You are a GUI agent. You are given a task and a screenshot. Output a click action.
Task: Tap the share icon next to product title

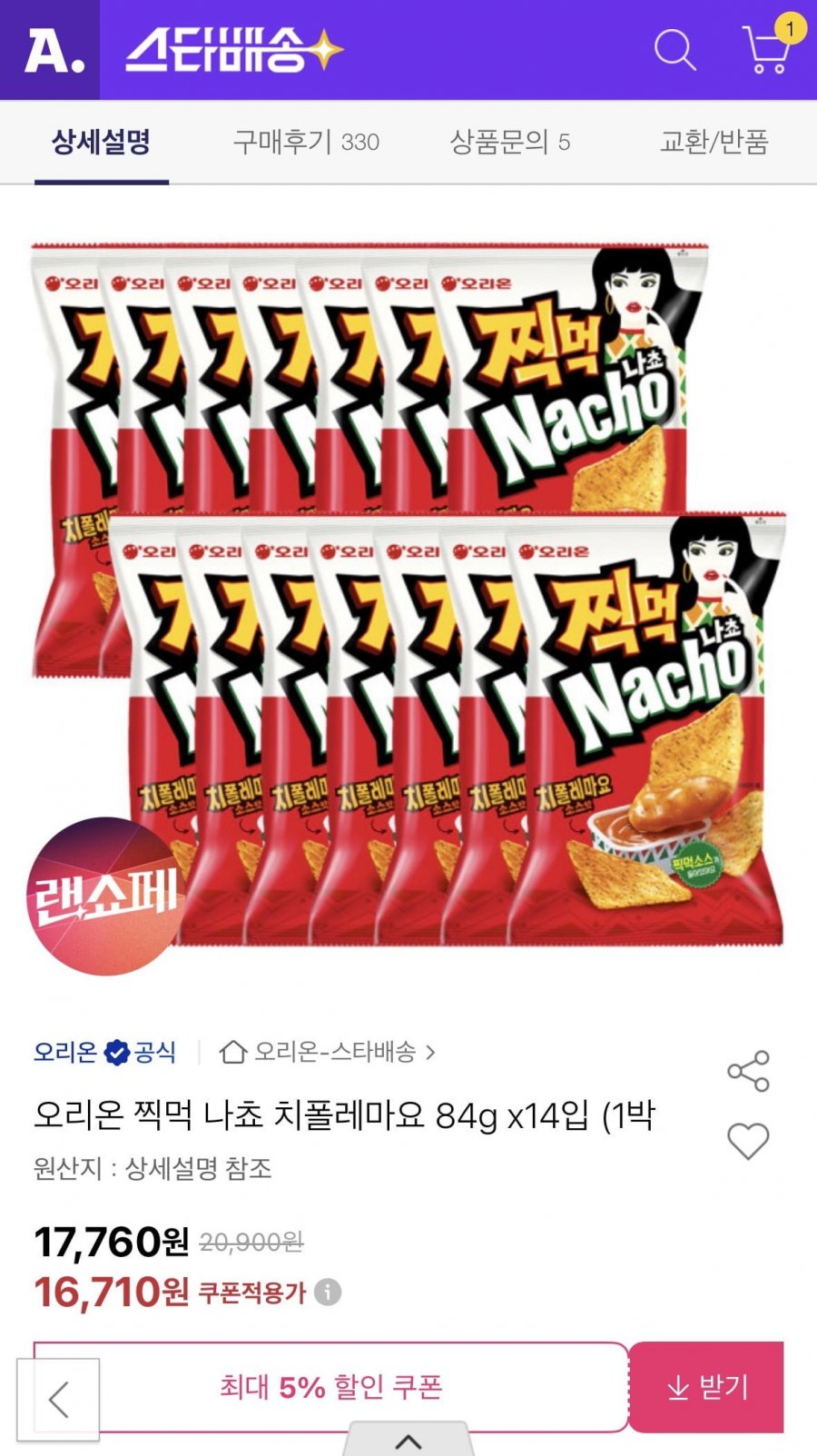[750, 1072]
